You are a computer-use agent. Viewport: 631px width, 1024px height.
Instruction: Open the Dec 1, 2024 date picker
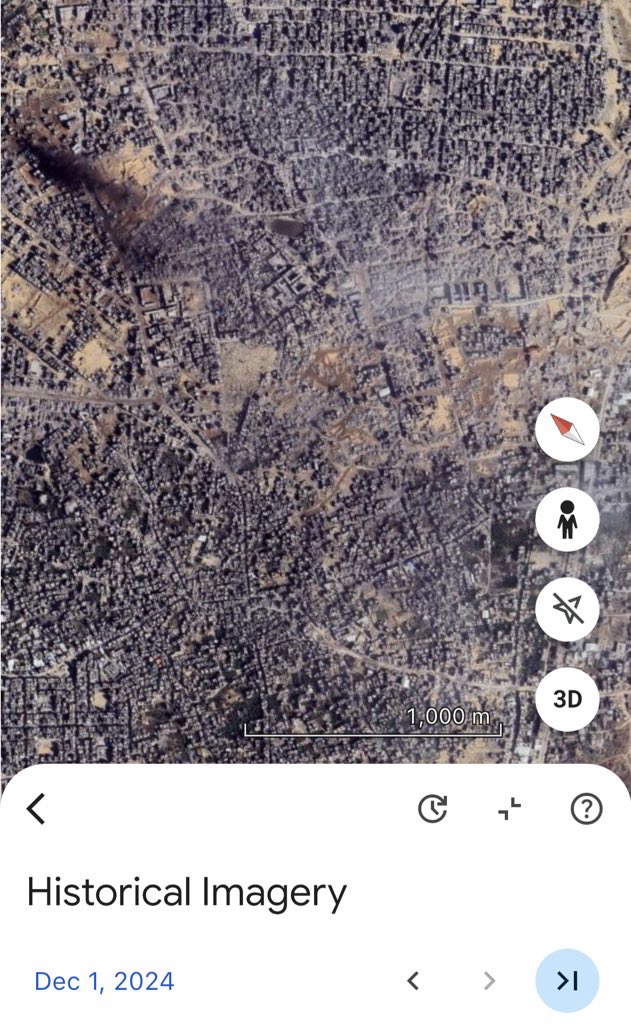(x=104, y=981)
